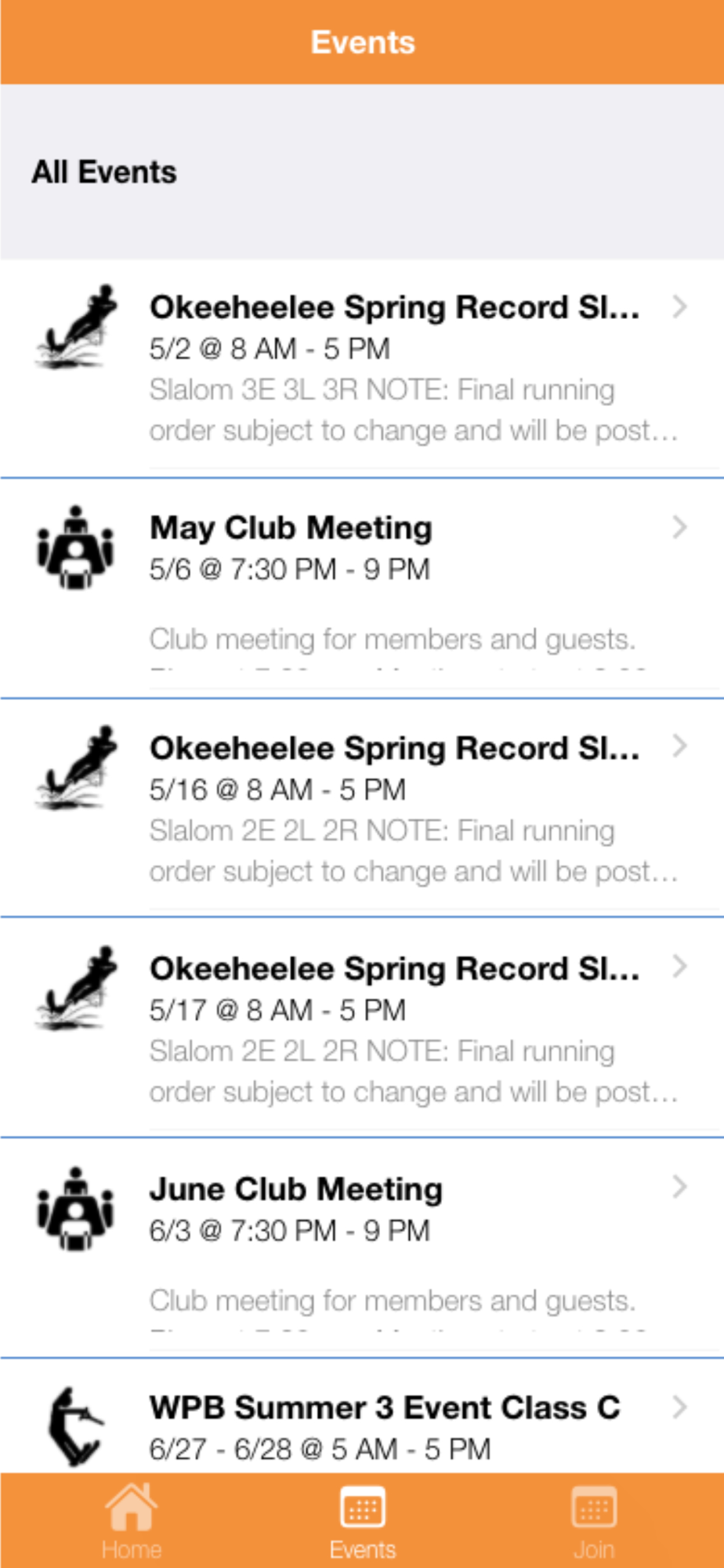This screenshot has height=1568, width=724.
Task: Open the WPB Summer 3 Event Class C
Action: tap(362, 1417)
